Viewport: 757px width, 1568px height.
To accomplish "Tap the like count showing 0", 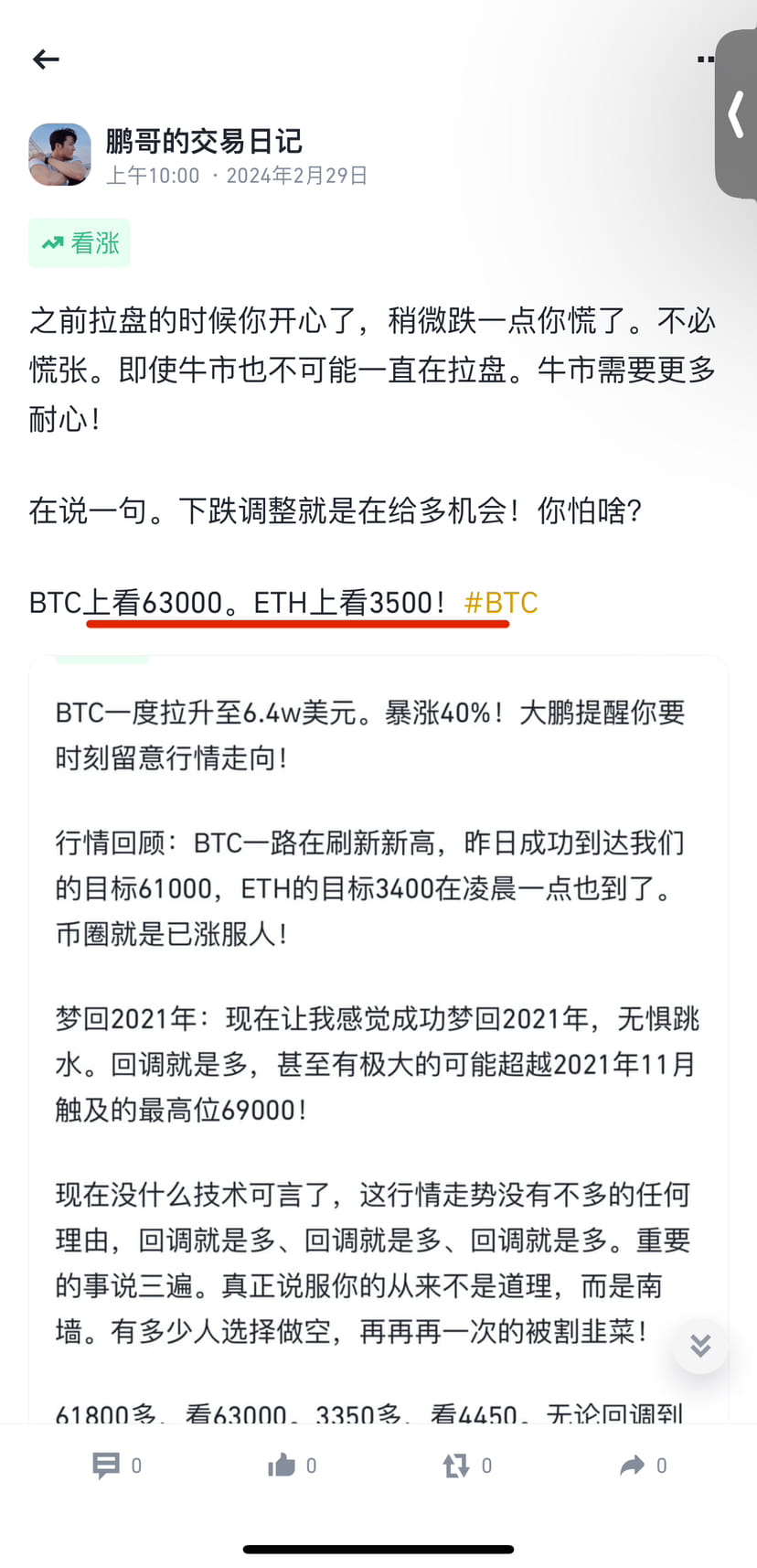I will [312, 1465].
